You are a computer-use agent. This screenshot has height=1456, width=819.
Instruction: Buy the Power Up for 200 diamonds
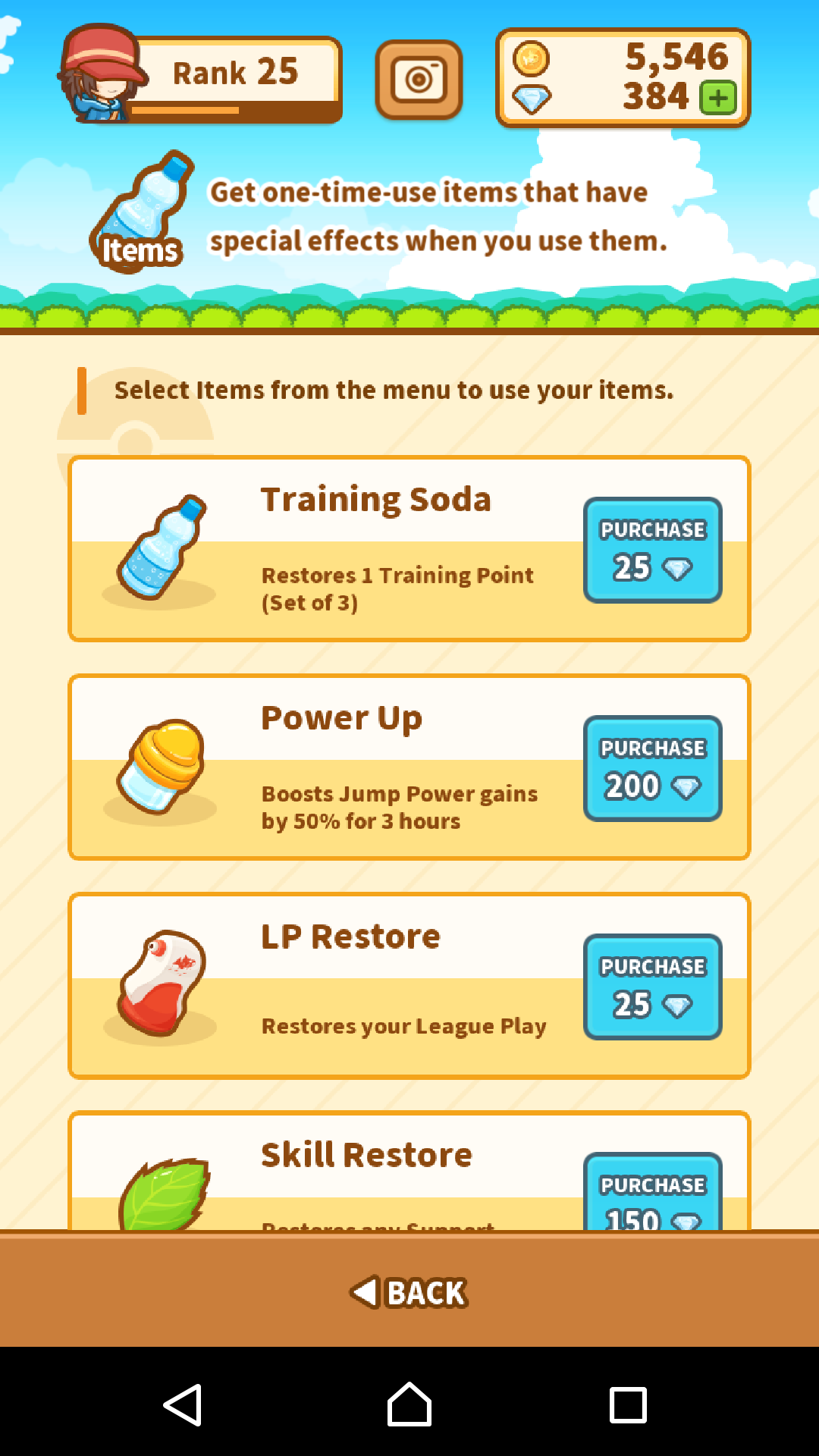point(652,768)
